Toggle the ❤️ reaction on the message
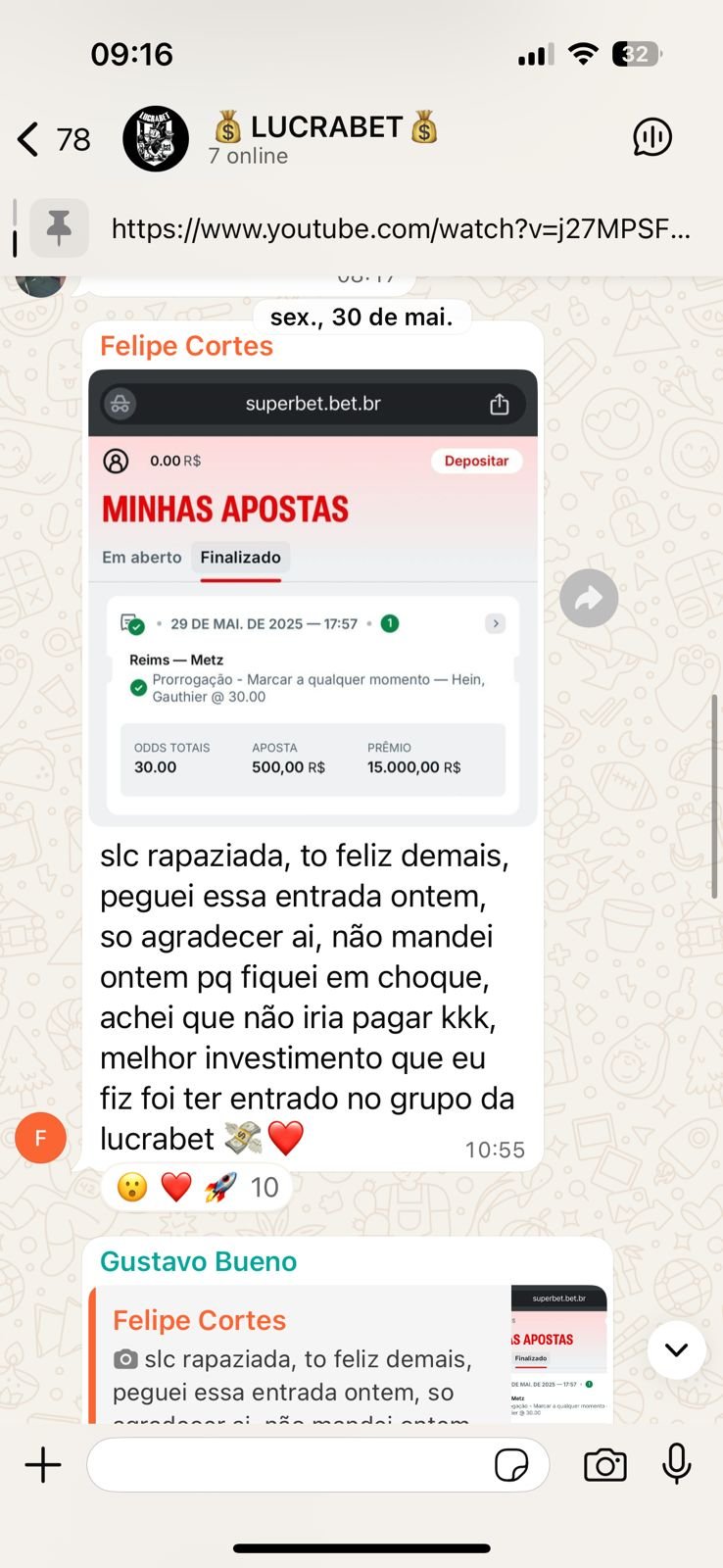The height and width of the screenshot is (1568, 723). click(x=174, y=1186)
